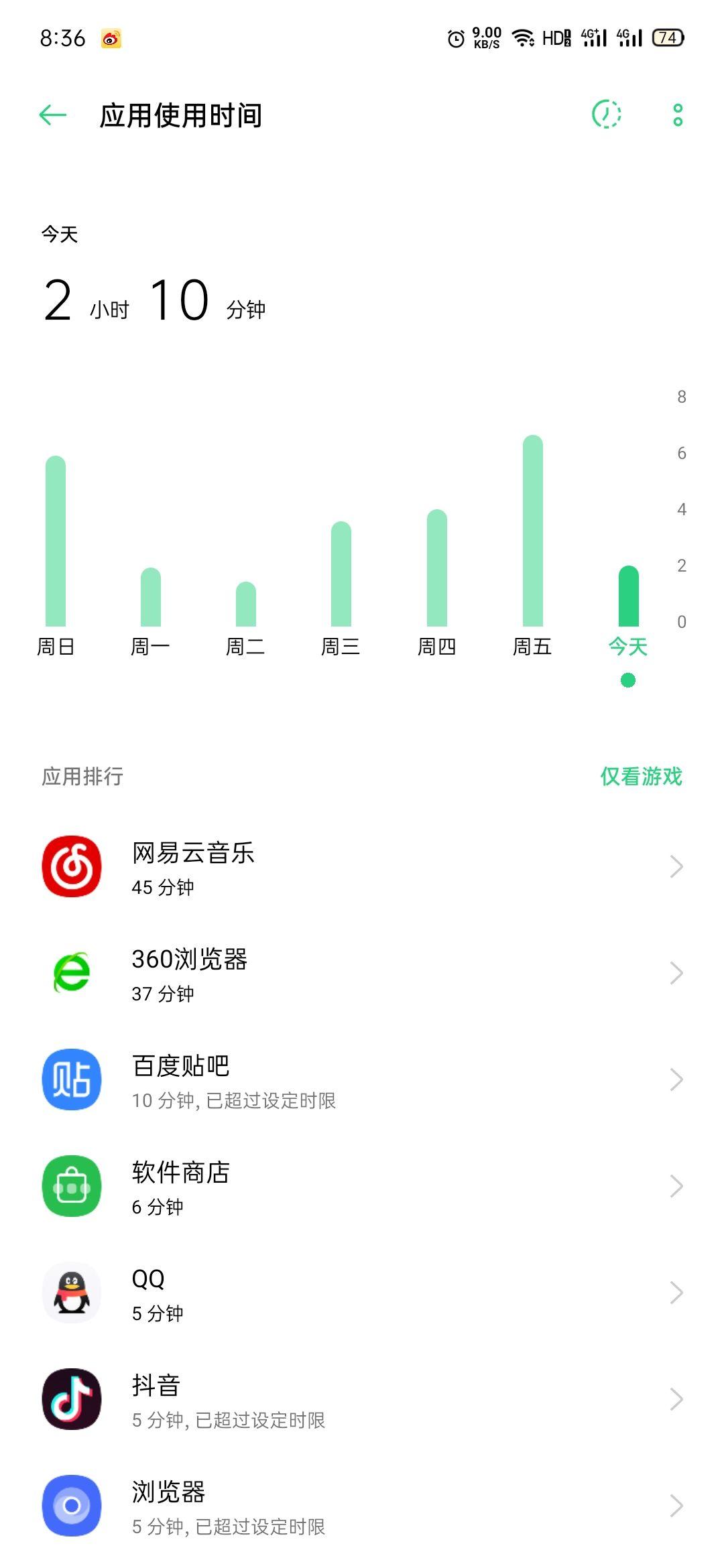Open the usage time limit clock icon

pos(606,115)
